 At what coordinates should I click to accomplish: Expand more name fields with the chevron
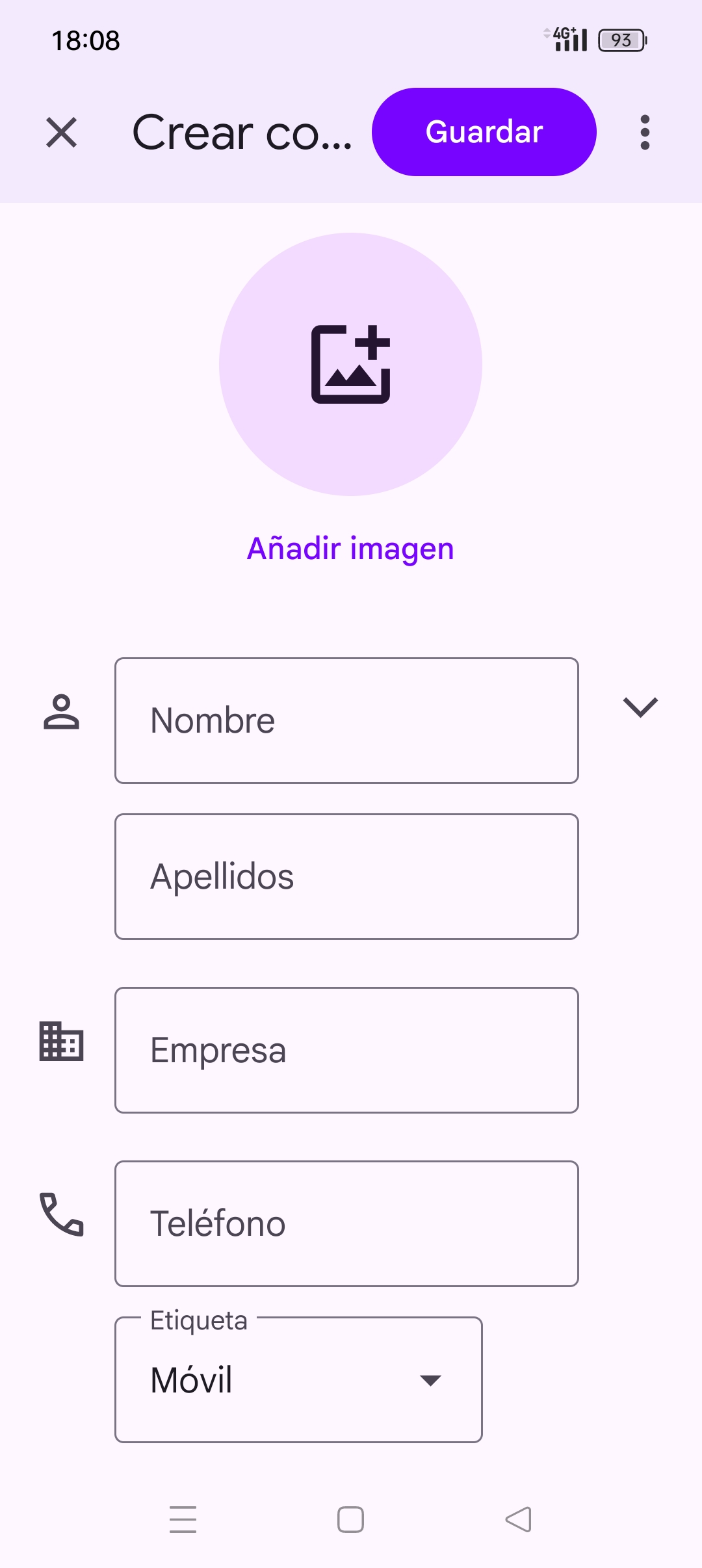[640, 707]
